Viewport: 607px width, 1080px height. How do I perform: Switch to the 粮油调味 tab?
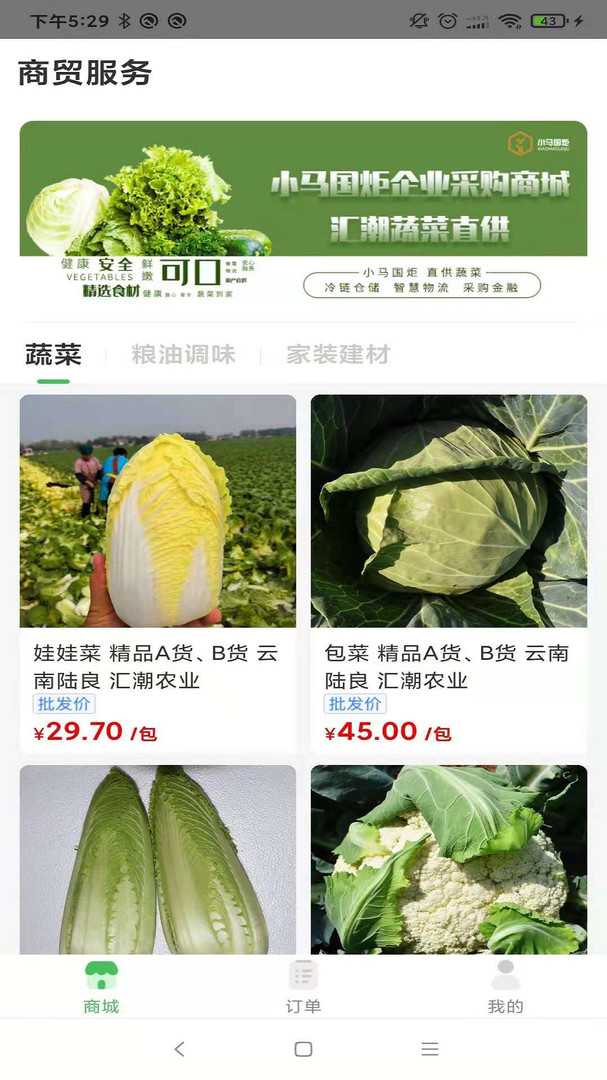(183, 355)
